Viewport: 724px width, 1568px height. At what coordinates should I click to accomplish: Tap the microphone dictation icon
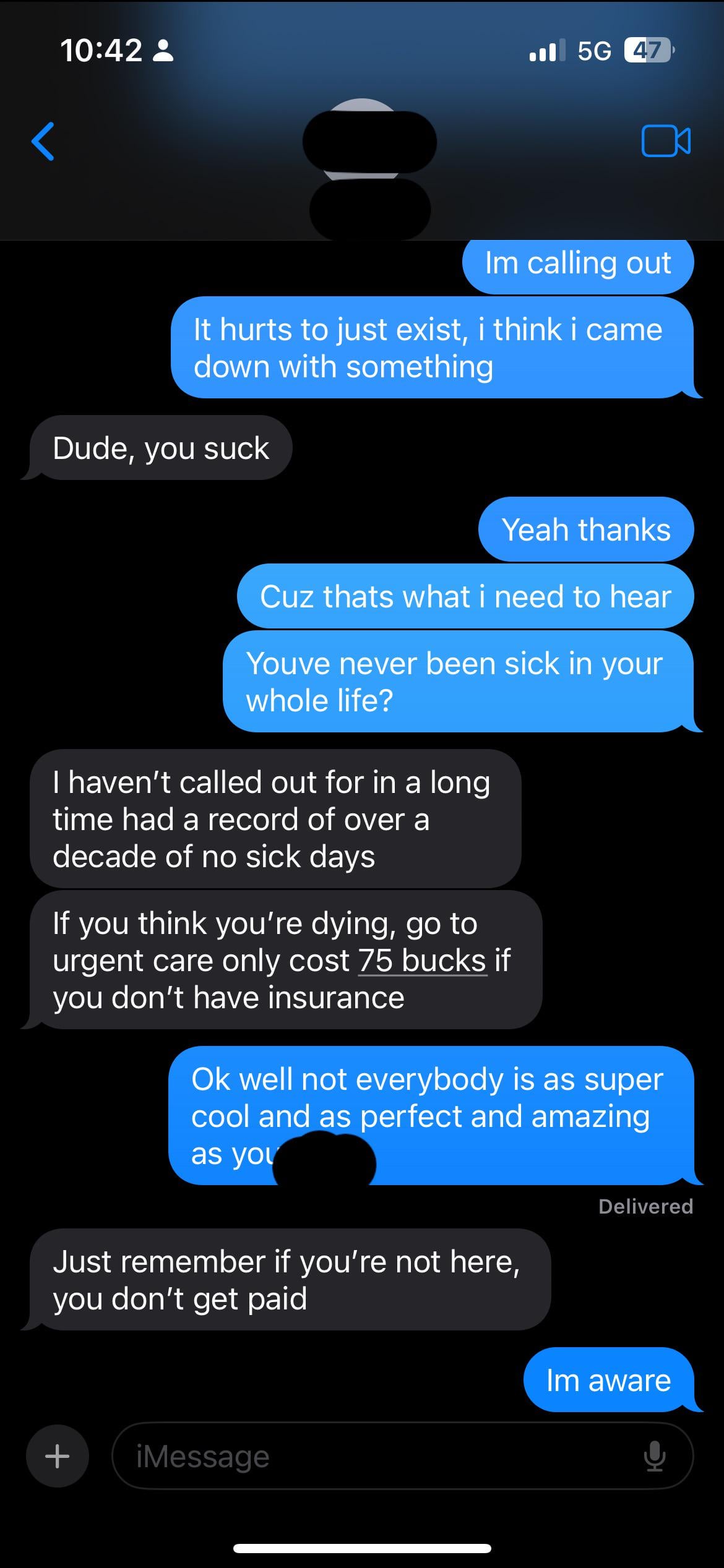point(654,1456)
